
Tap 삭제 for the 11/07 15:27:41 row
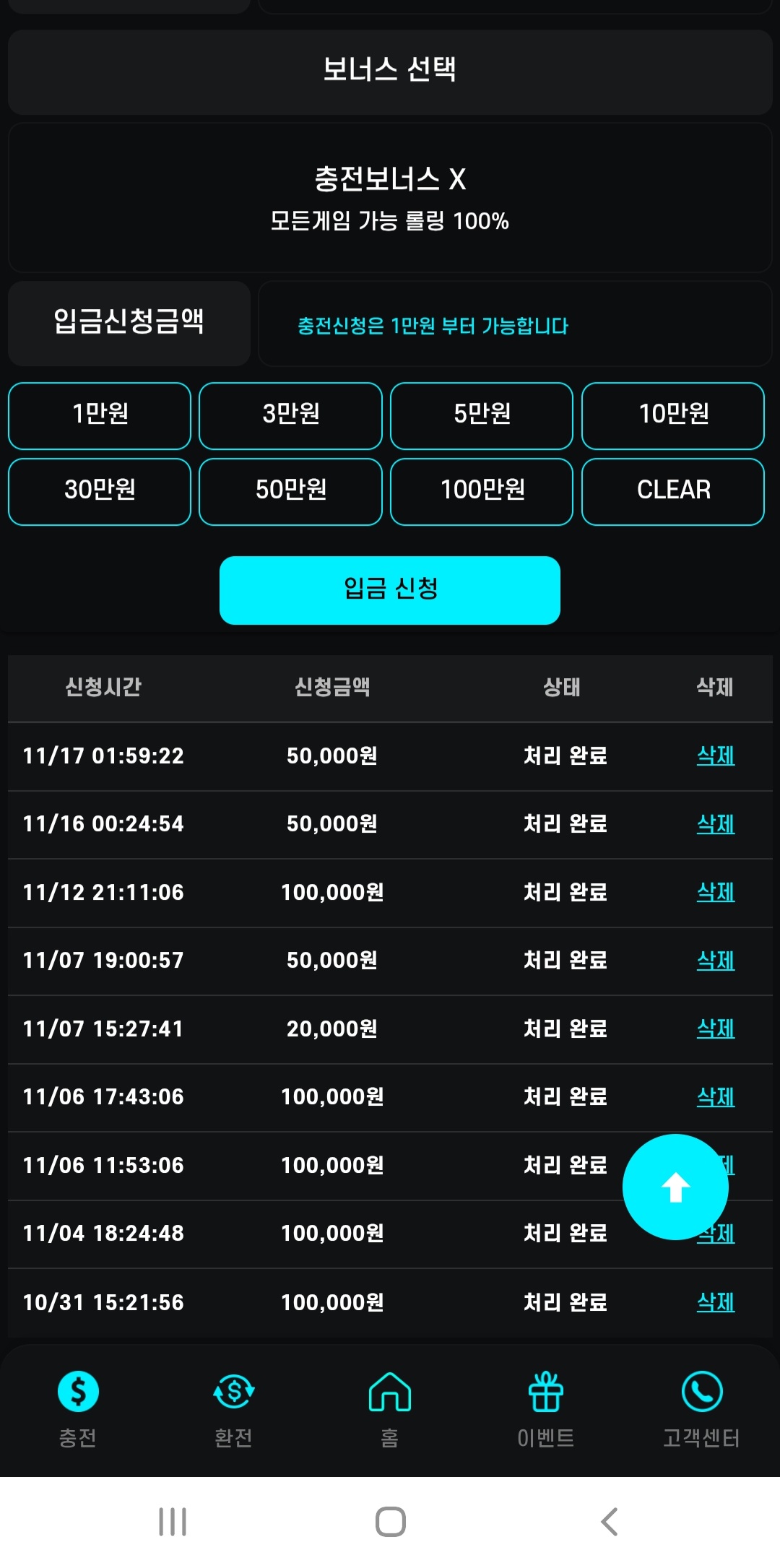tap(715, 1028)
